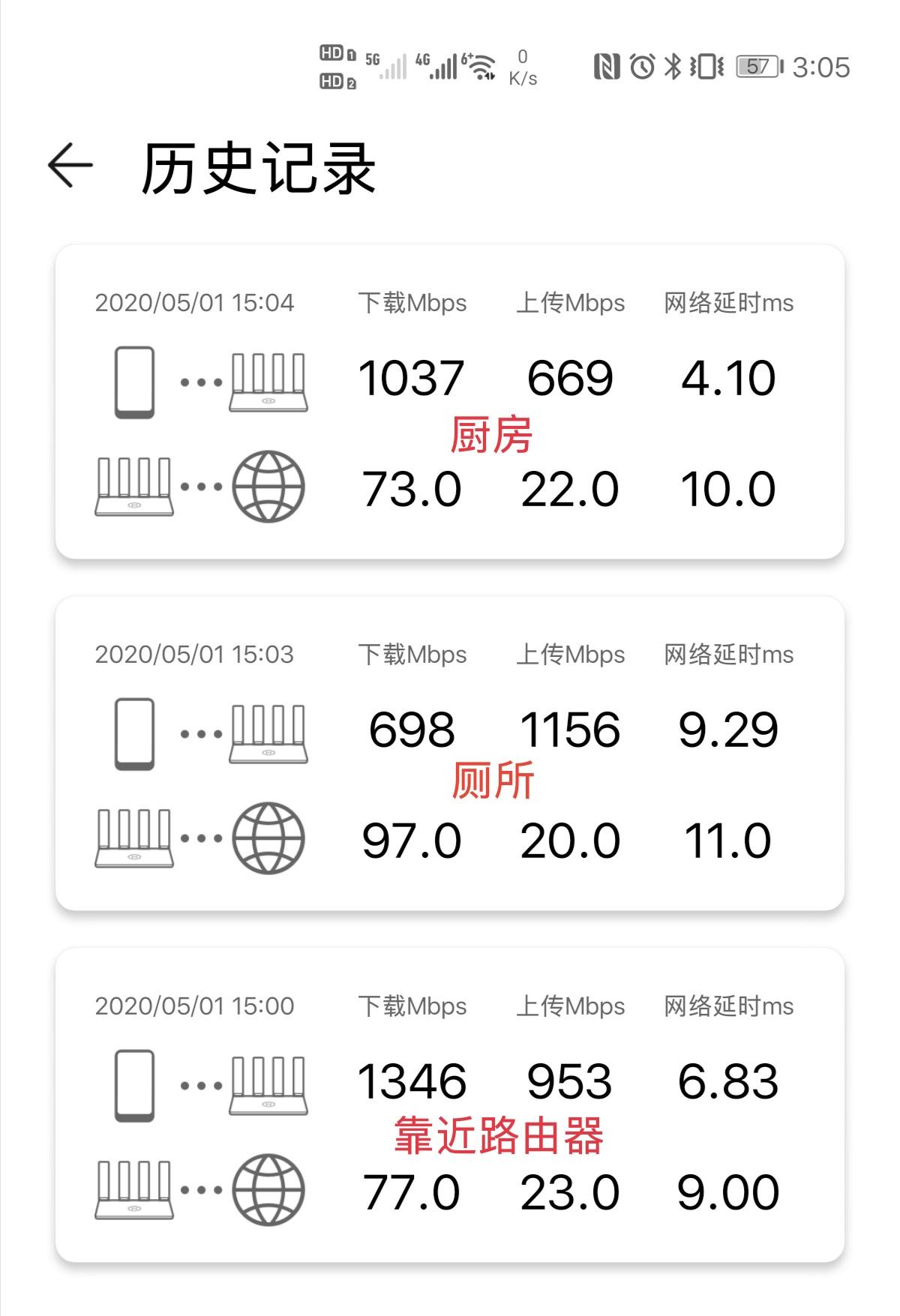Select the 下载Mbps column header

coord(413,303)
